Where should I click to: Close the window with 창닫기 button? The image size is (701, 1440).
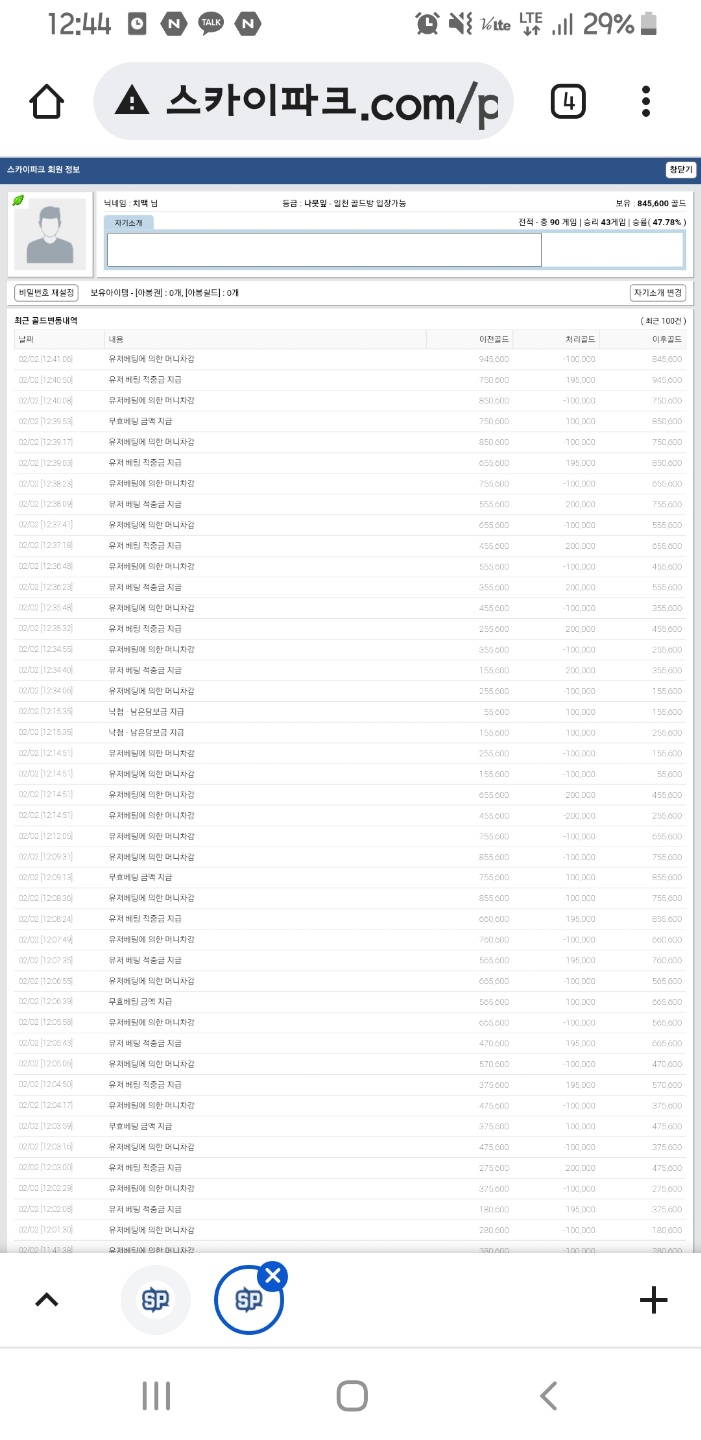click(x=680, y=170)
